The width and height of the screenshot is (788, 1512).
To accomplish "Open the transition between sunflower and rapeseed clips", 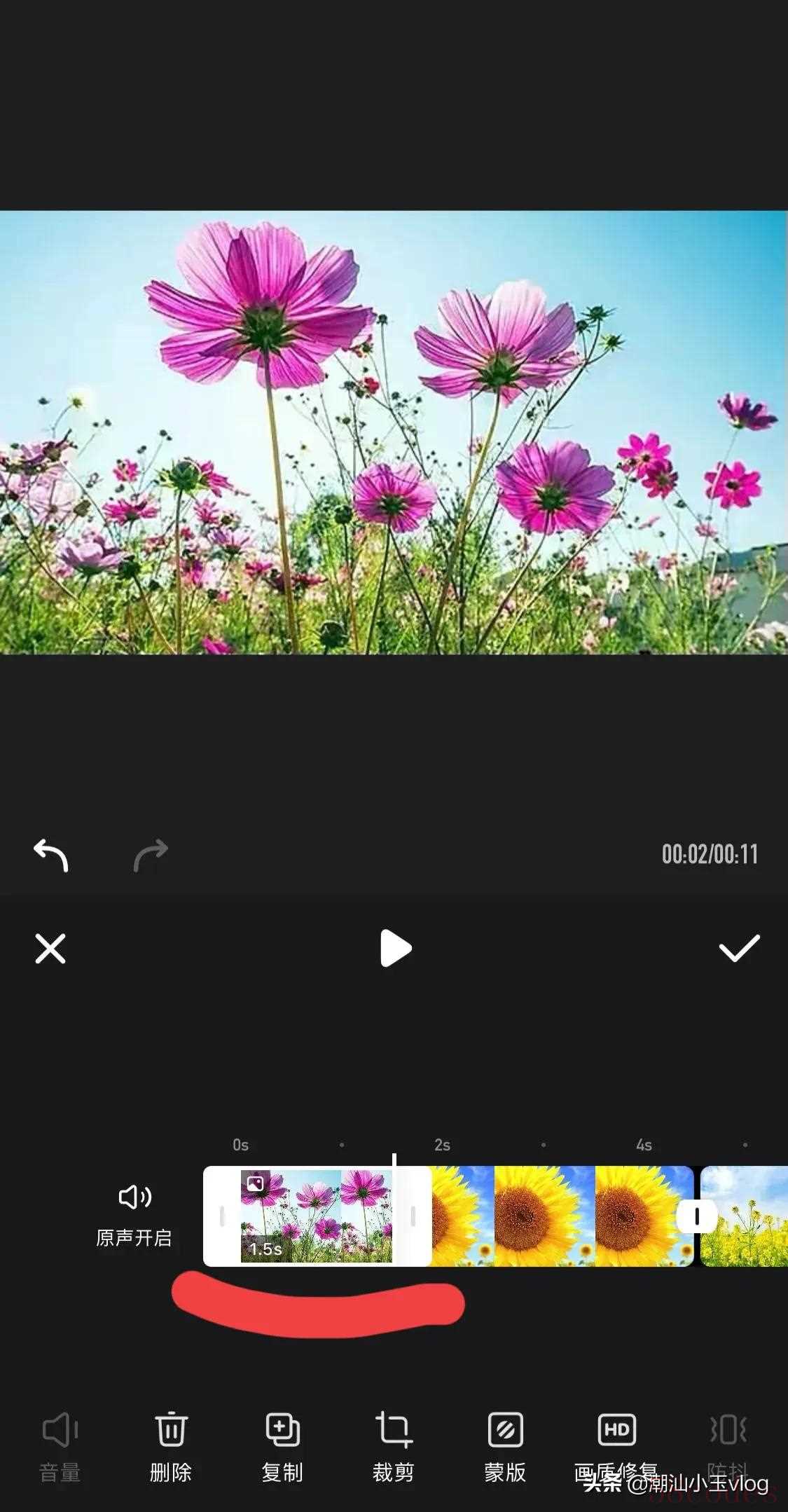I will [696, 1217].
